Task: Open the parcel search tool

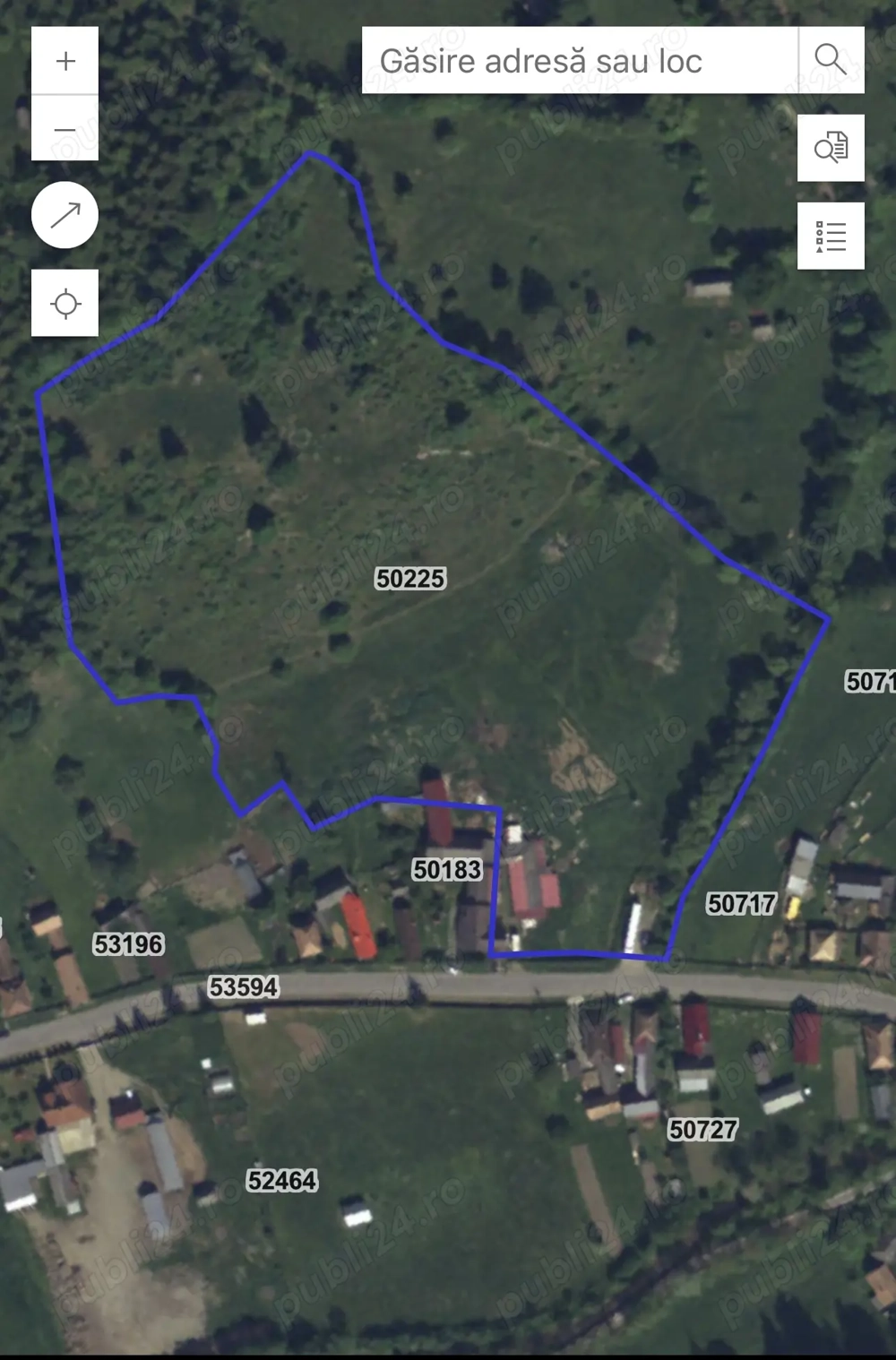Action: [831, 148]
